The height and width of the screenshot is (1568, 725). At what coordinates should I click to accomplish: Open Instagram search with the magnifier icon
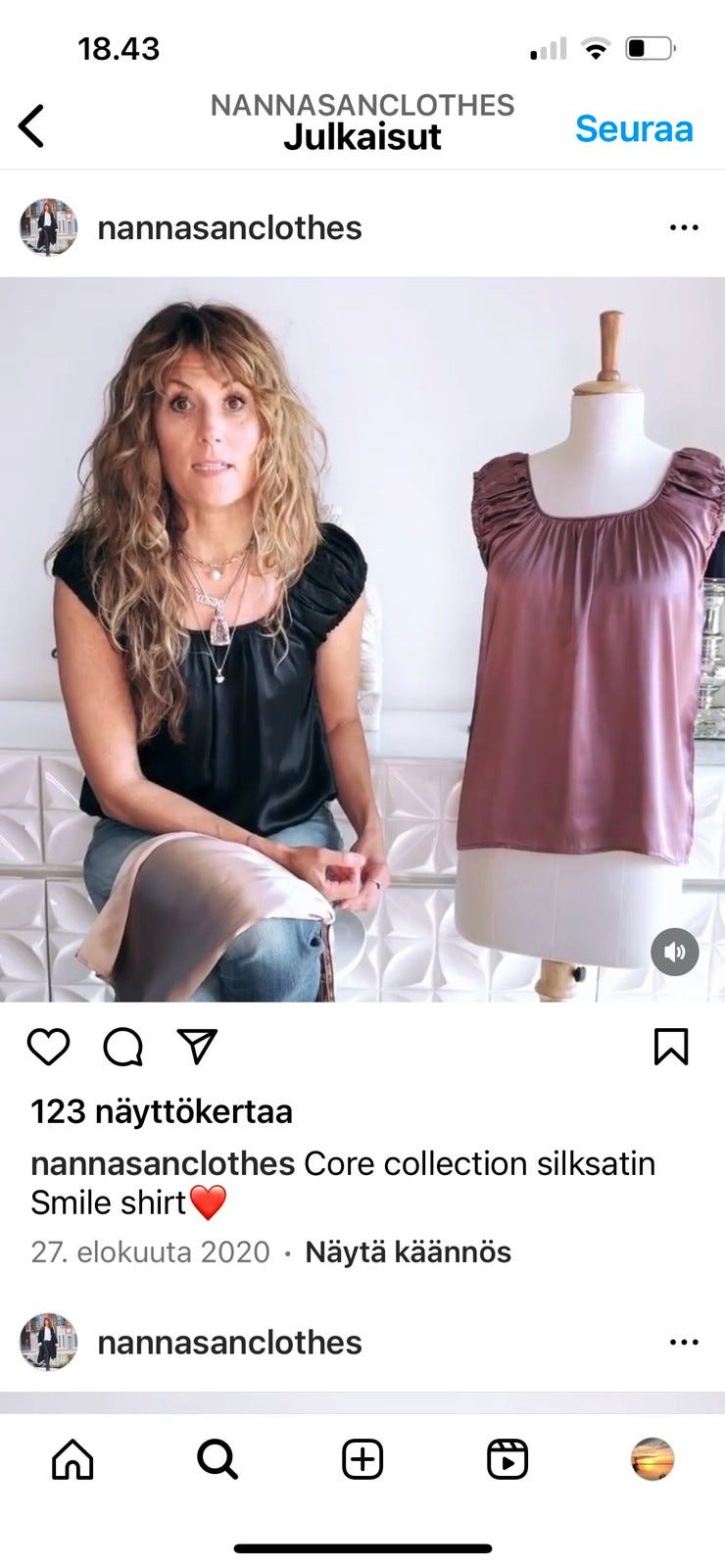point(217,1460)
